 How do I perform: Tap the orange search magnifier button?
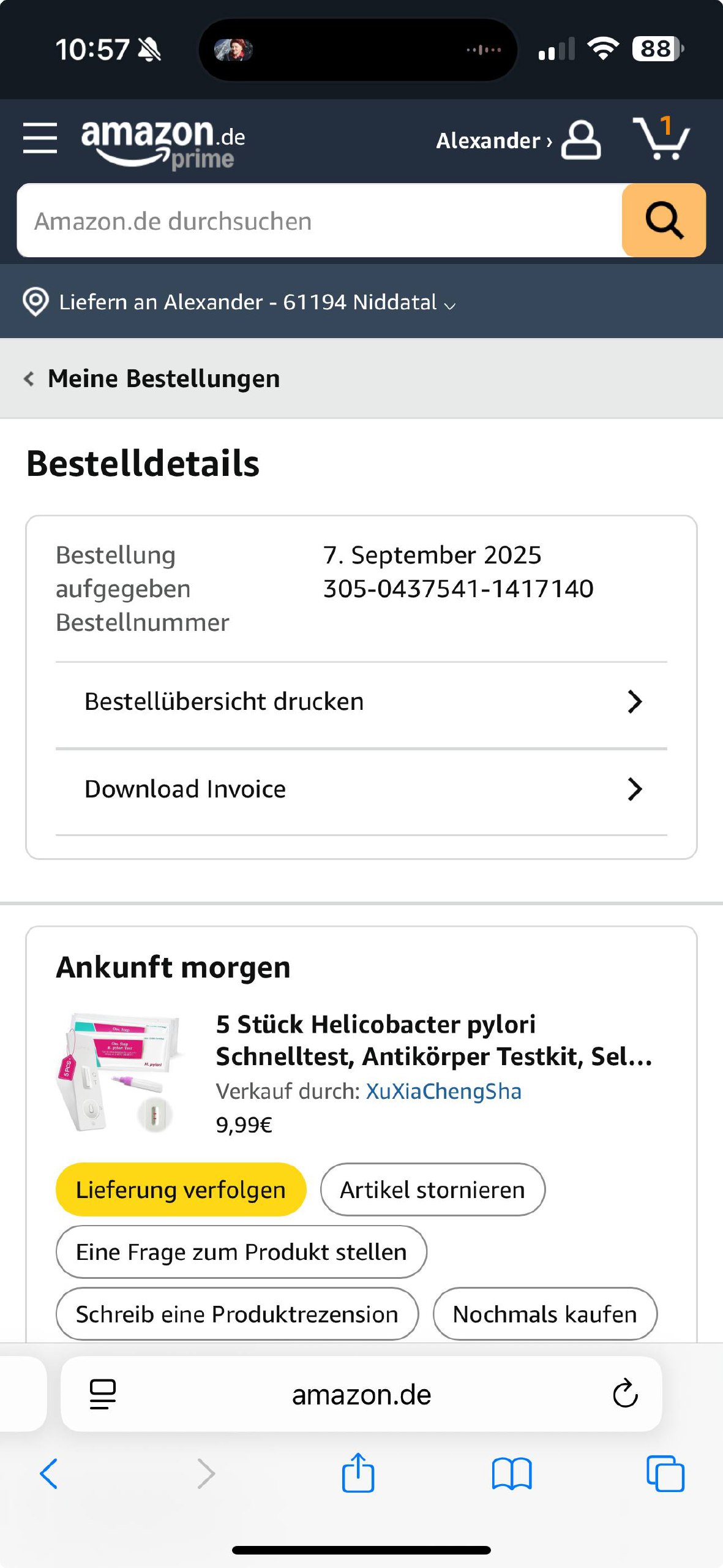664,221
